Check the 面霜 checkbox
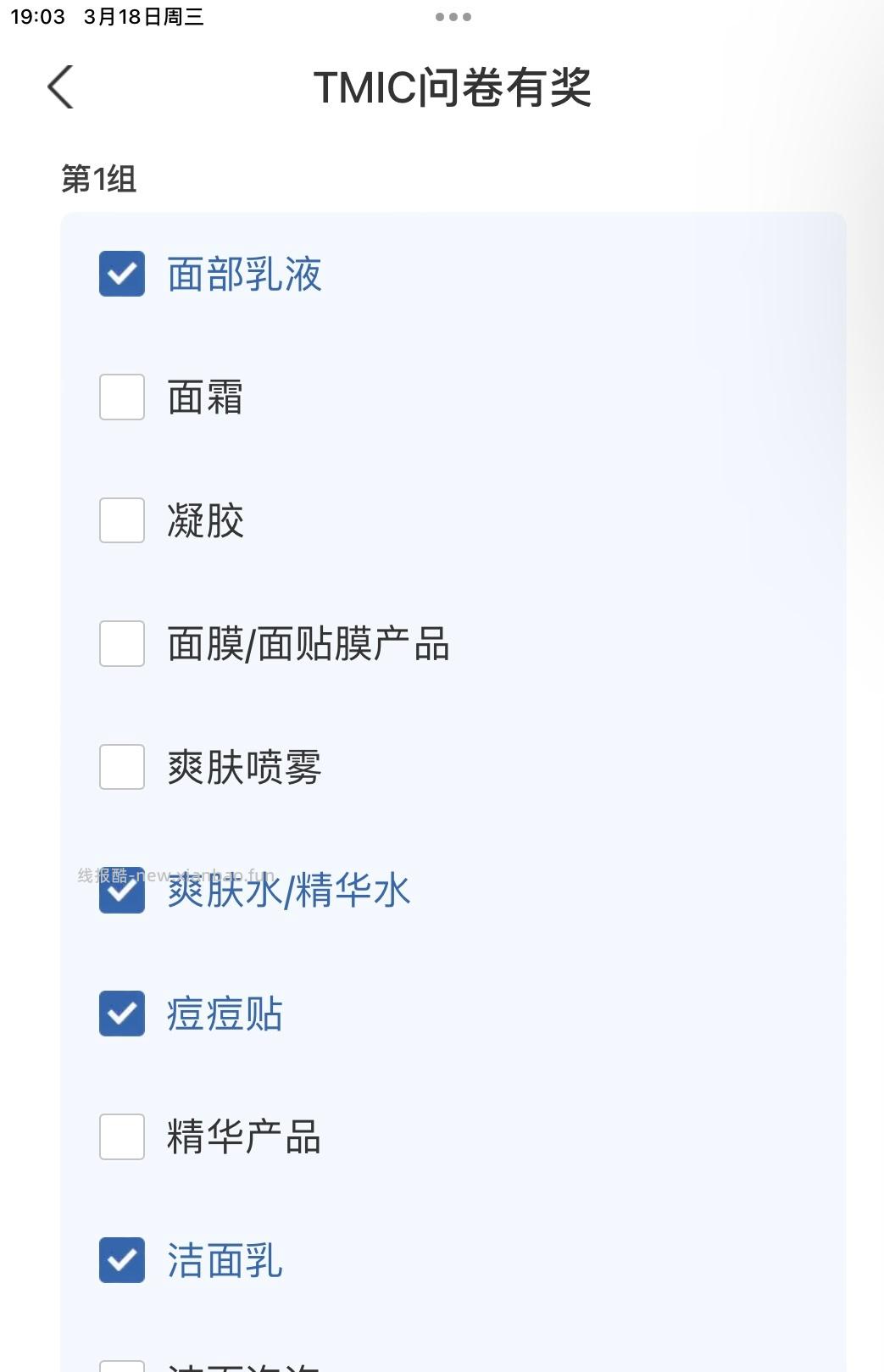This screenshot has width=884, height=1372. tap(121, 397)
